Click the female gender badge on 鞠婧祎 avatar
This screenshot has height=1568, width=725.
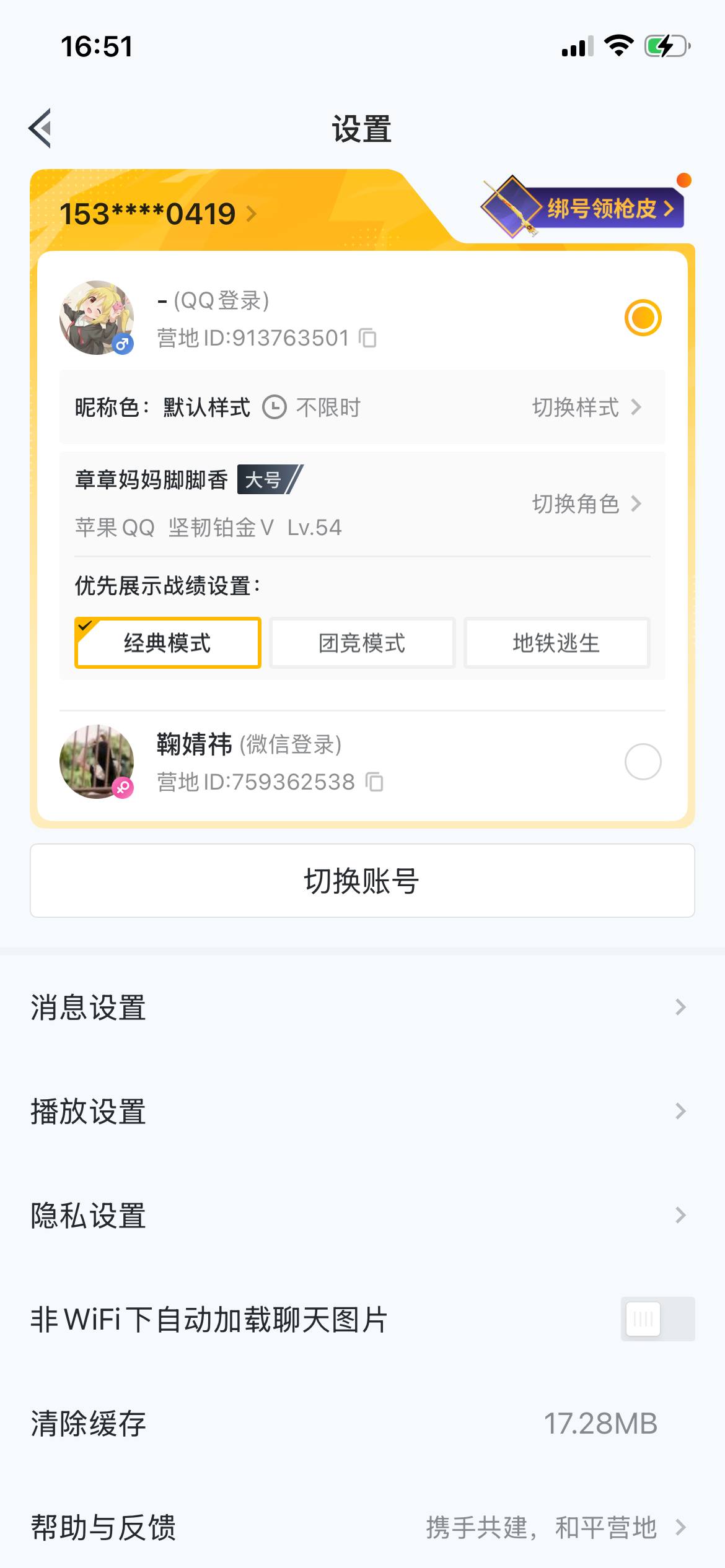[x=123, y=788]
